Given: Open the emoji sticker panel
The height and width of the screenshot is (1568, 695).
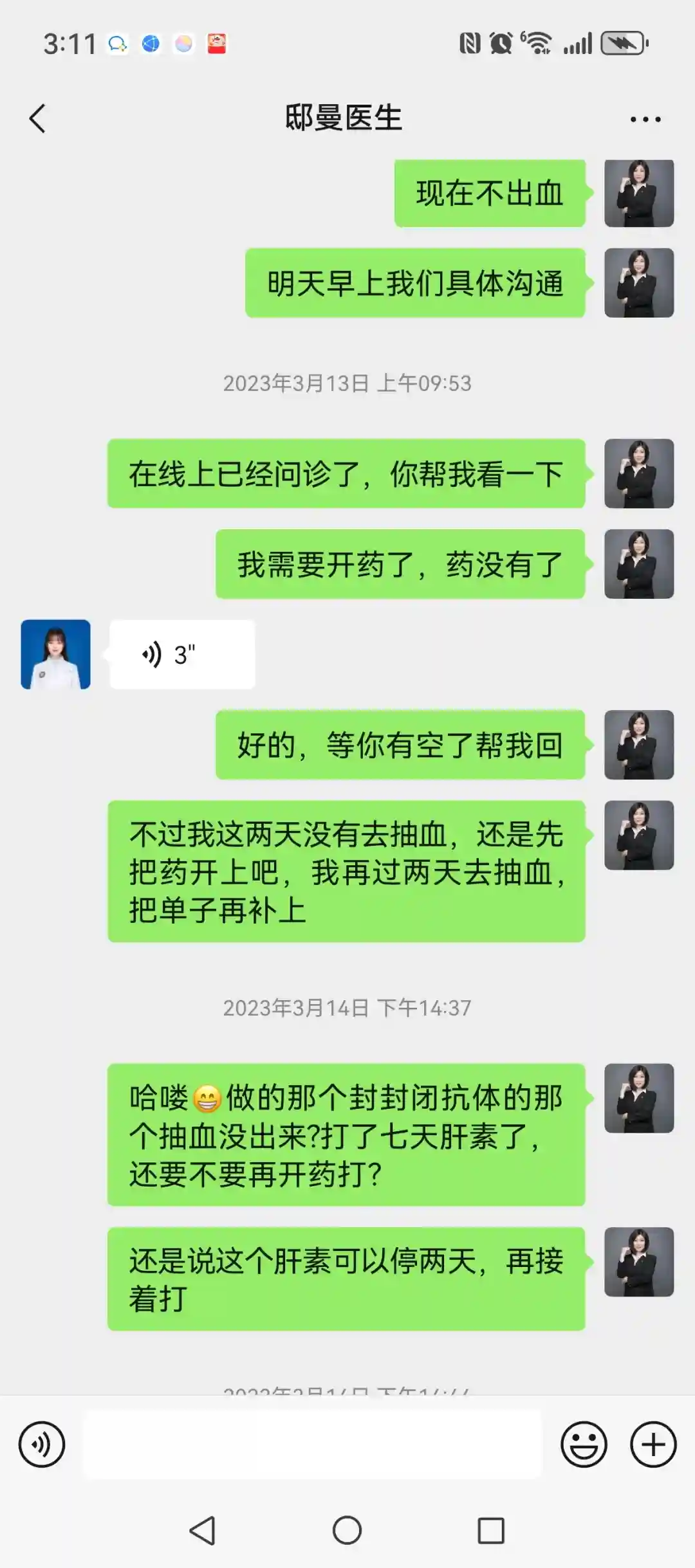Looking at the screenshot, I should [584, 1445].
